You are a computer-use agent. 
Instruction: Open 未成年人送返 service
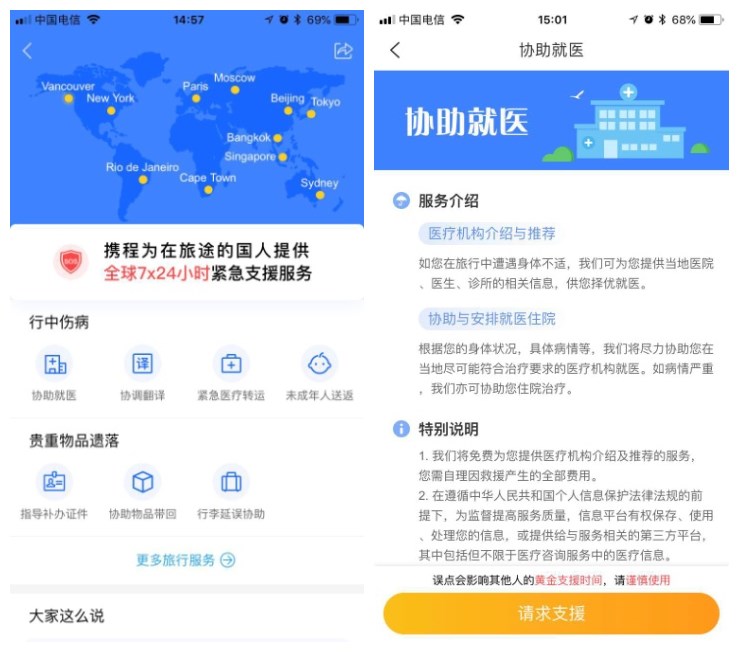(319, 374)
